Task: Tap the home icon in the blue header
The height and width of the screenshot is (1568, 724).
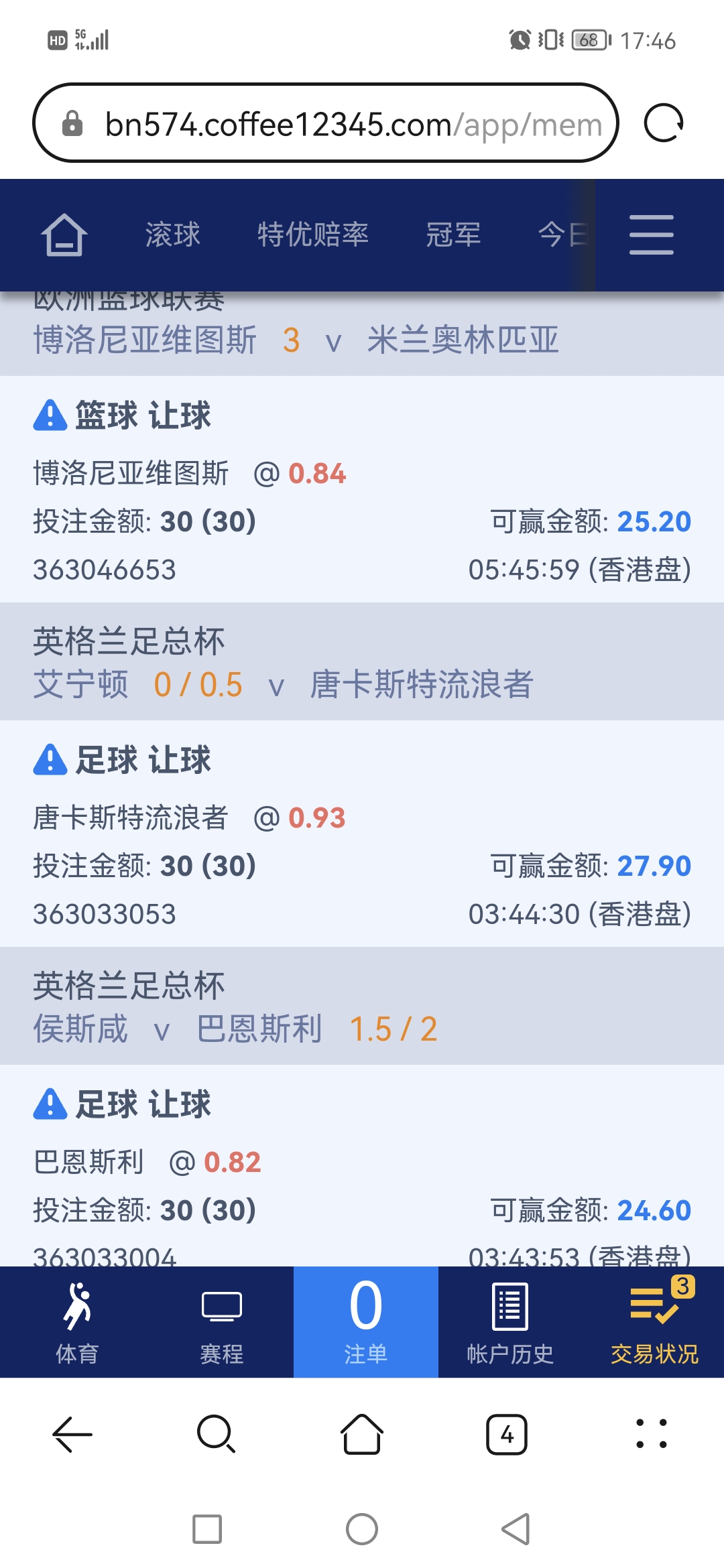Action: pyautogui.click(x=64, y=235)
